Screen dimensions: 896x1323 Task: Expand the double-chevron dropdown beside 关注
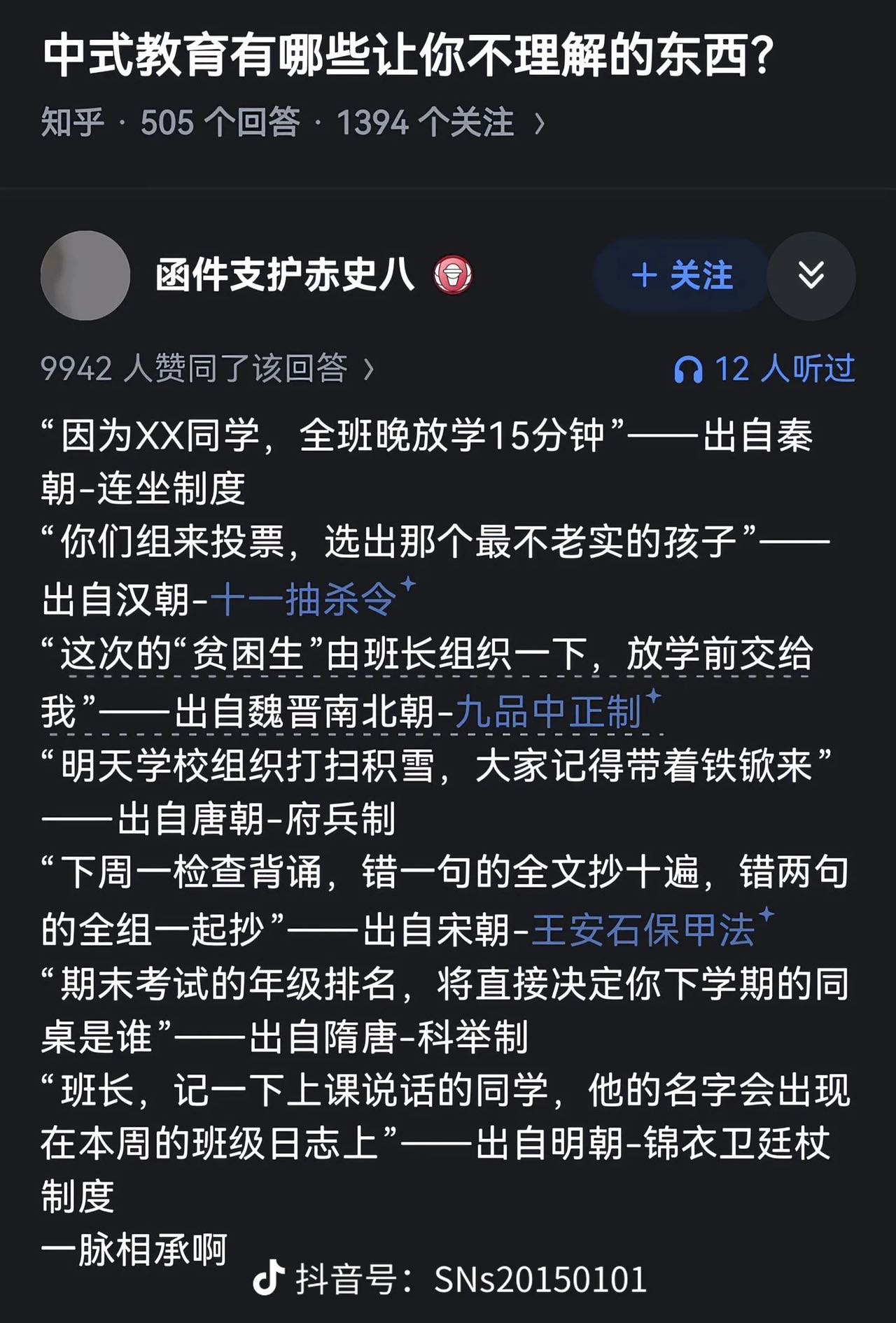811,275
